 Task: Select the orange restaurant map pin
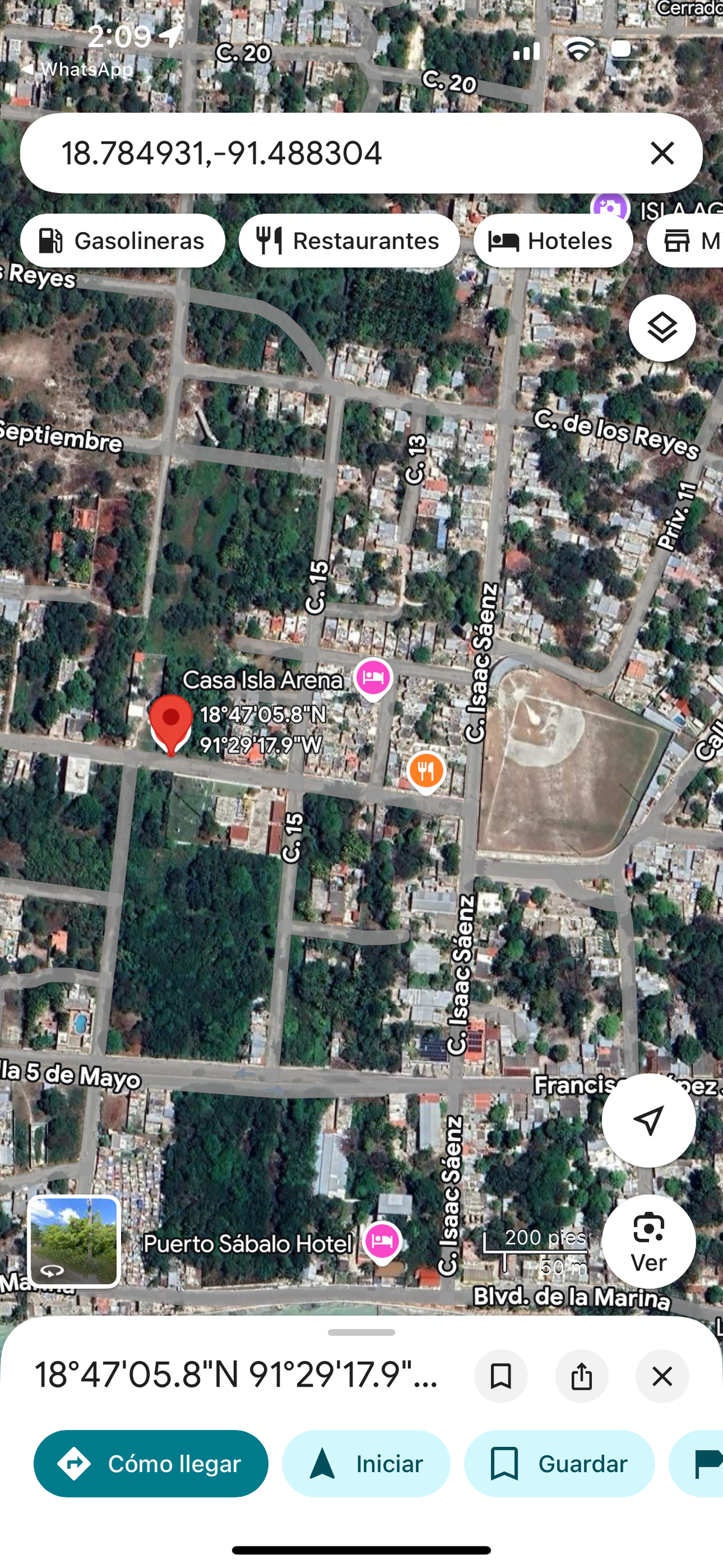[x=426, y=772]
